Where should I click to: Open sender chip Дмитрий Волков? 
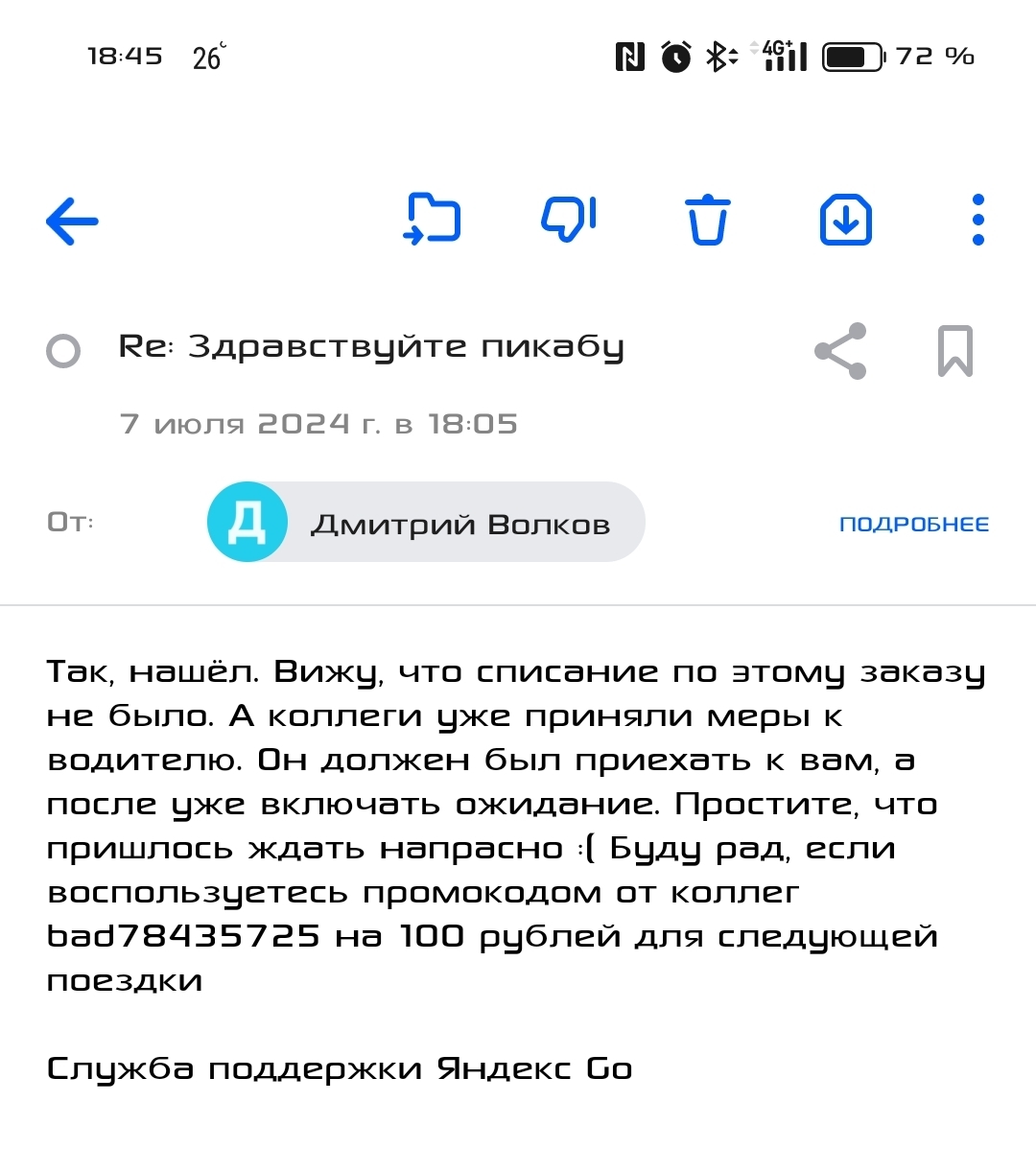(x=426, y=523)
